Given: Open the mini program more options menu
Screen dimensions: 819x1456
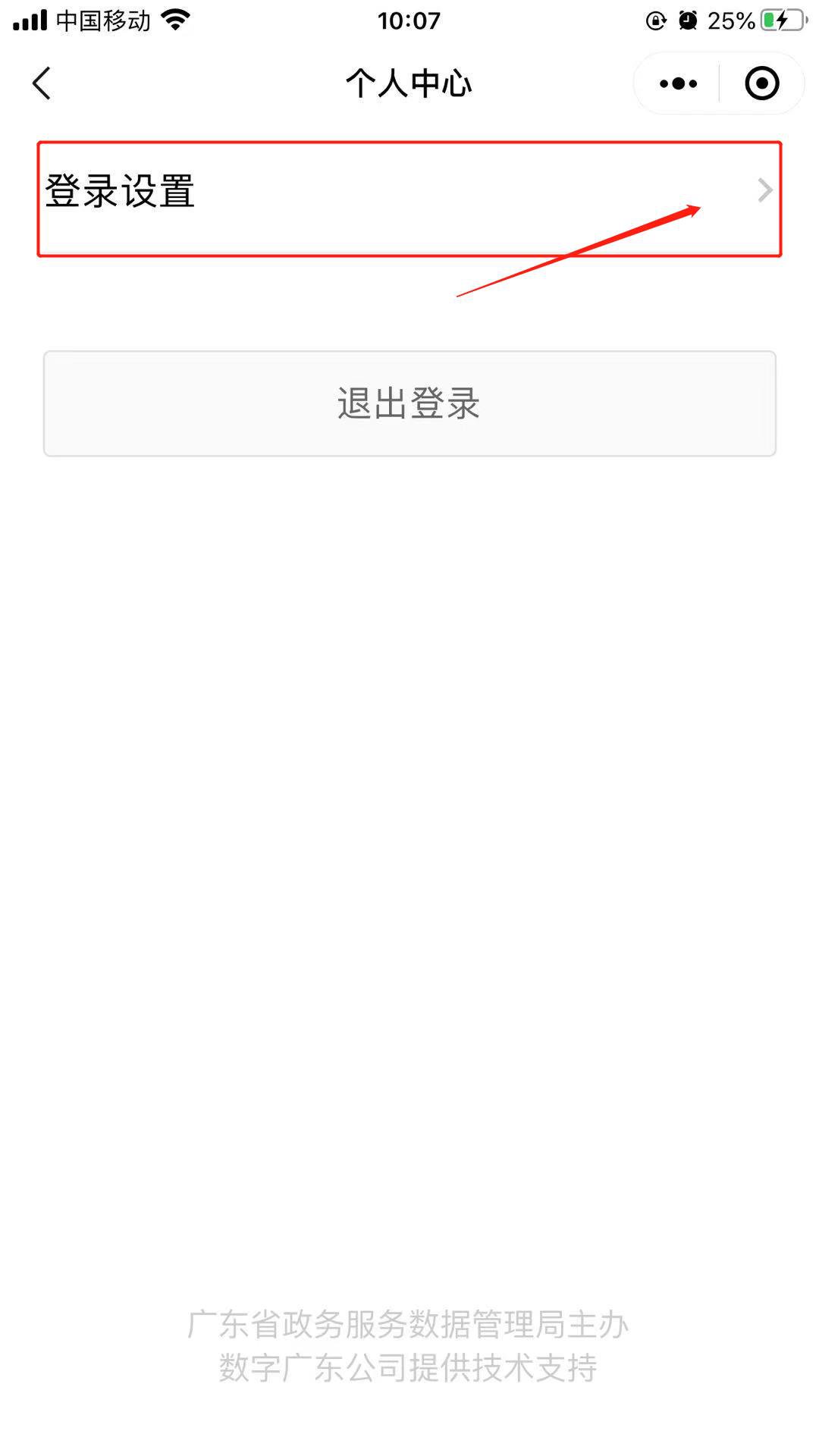Looking at the screenshot, I should point(678,83).
